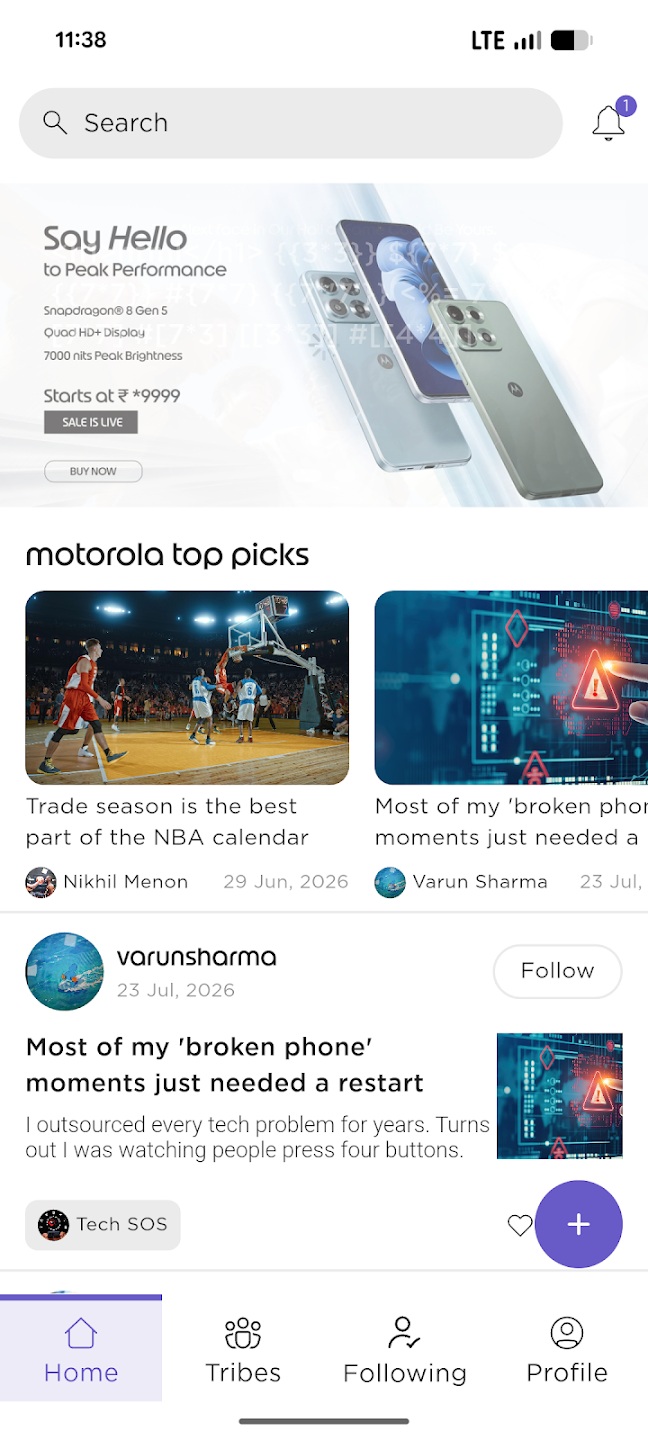View varunsharma's profile avatar
648x1440 pixels.
tap(64, 972)
